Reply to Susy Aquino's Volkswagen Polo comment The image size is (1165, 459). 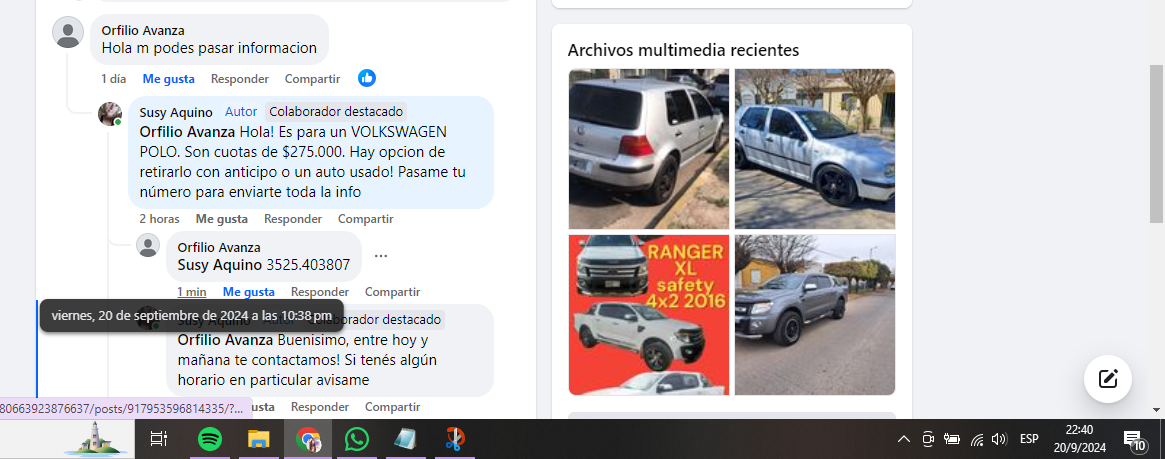pos(292,219)
